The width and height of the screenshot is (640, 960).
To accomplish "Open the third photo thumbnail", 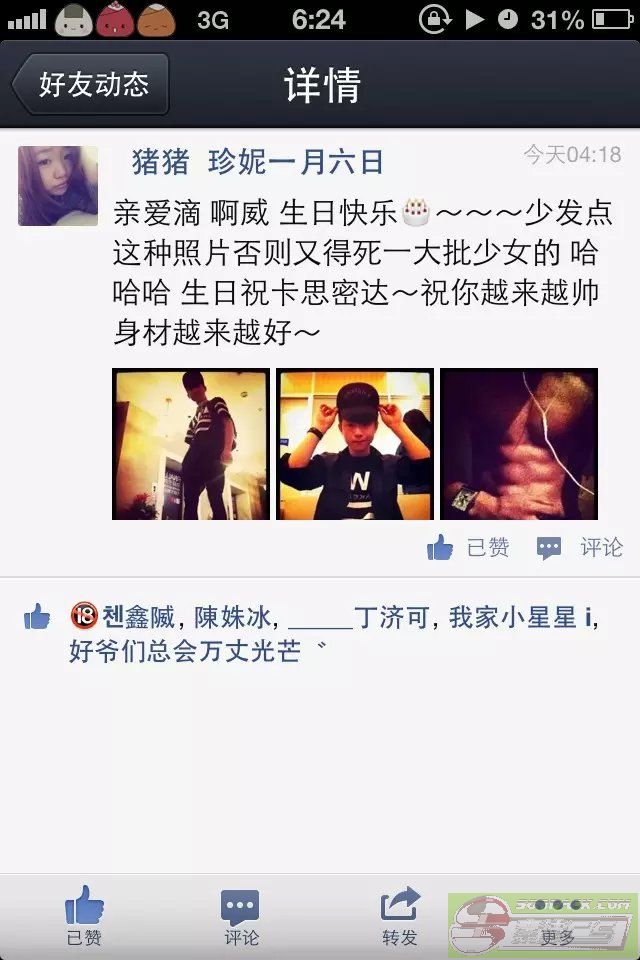I will coord(518,444).
